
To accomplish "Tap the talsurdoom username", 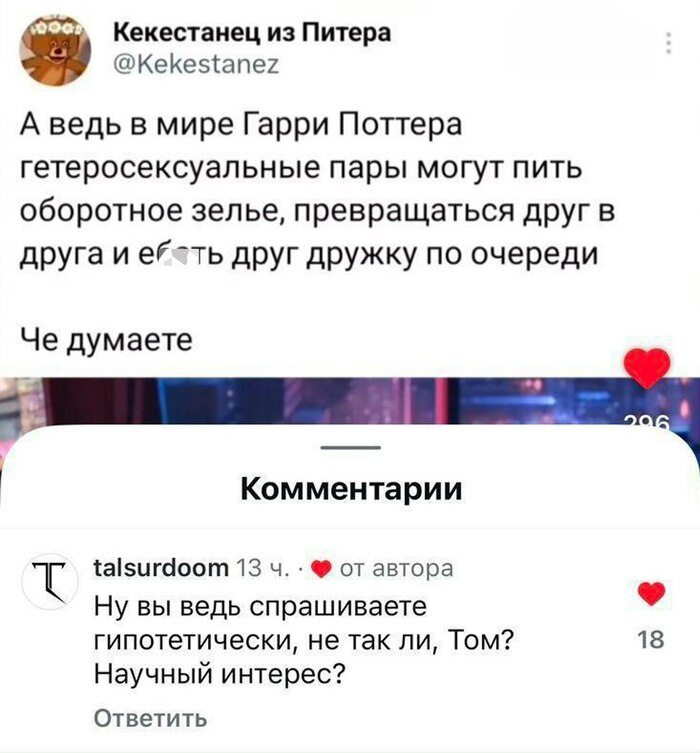I will point(160,569).
